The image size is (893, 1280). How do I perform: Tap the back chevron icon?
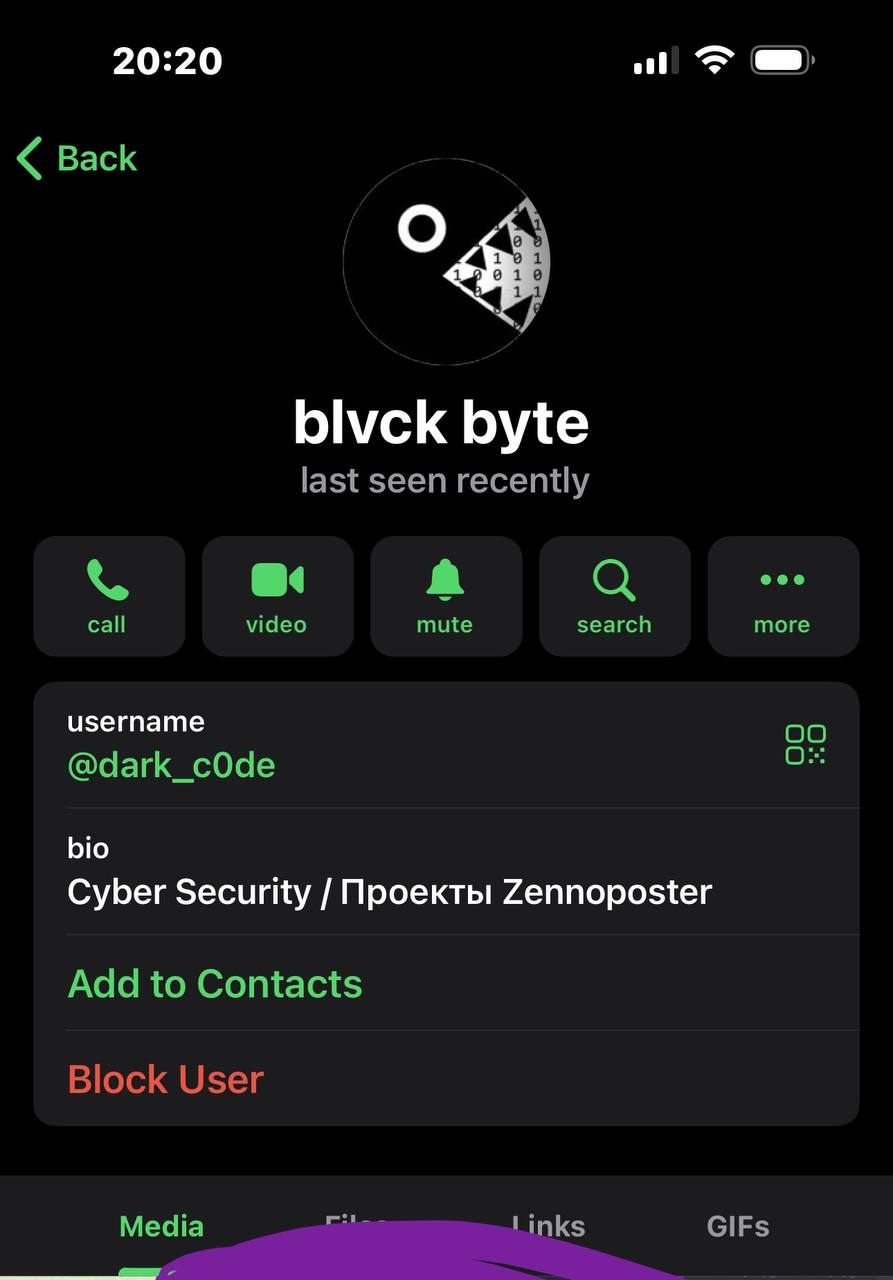click(x=27, y=158)
